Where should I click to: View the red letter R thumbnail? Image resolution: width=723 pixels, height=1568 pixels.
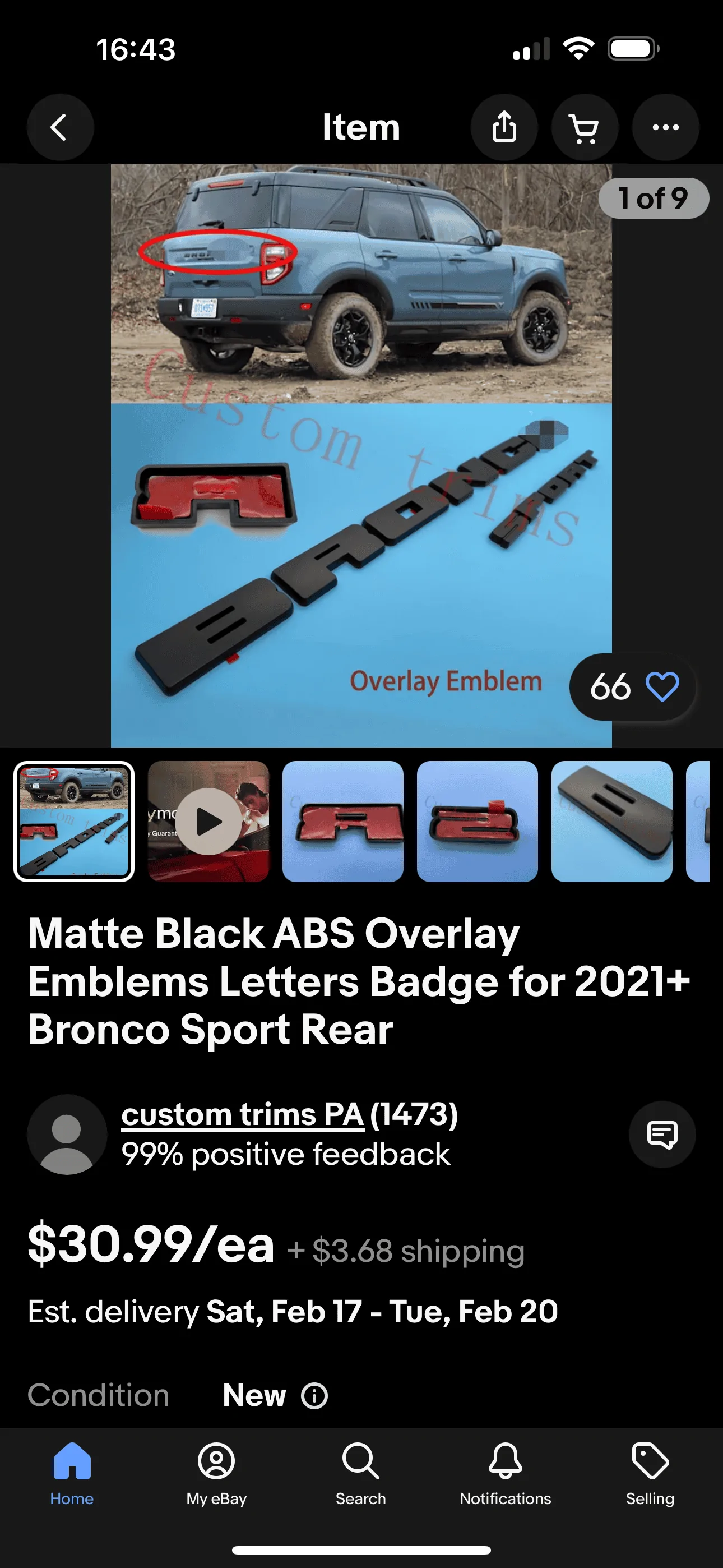pos(342,821)
